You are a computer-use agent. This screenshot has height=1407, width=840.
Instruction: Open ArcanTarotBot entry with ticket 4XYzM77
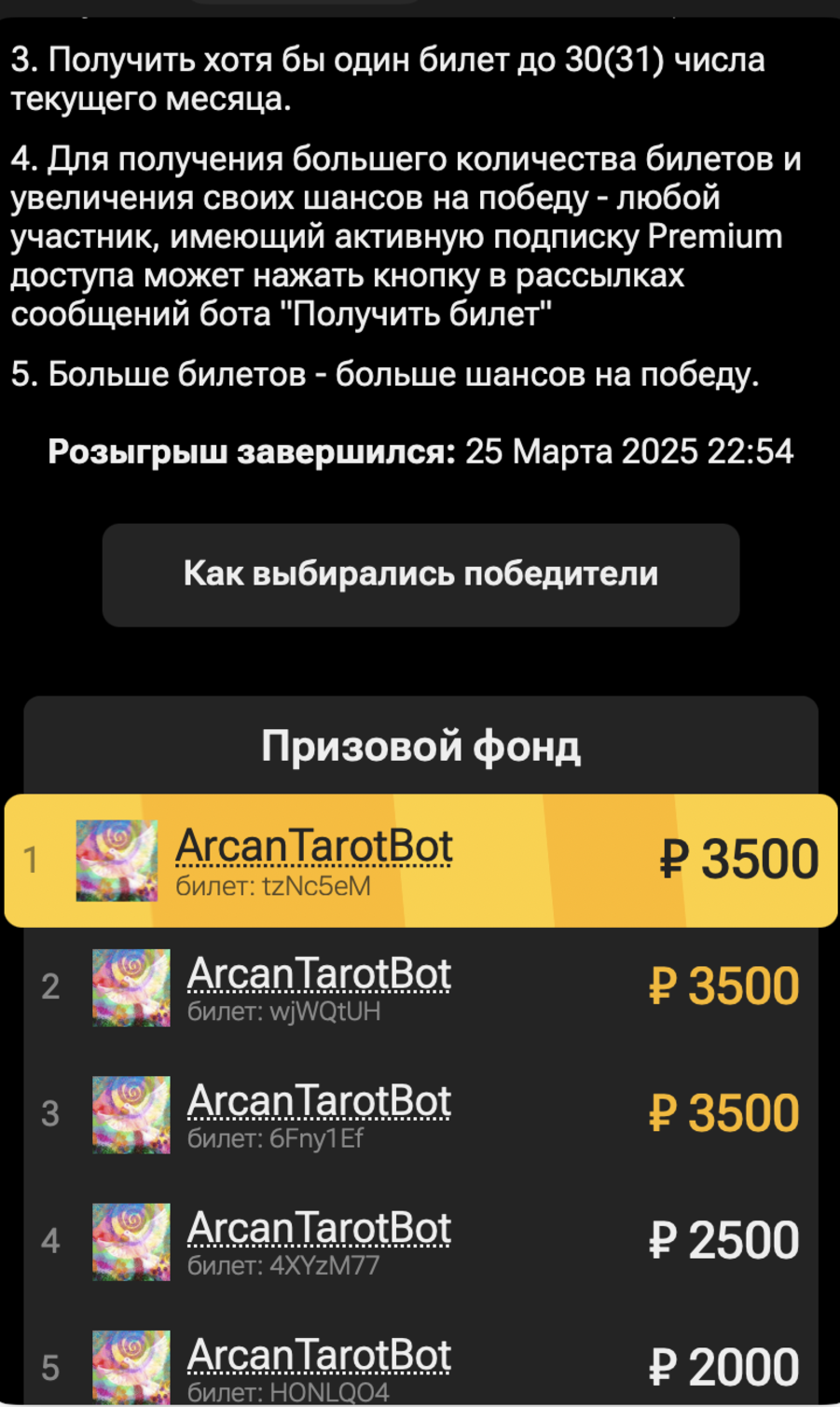click(x=319, y=1227)
